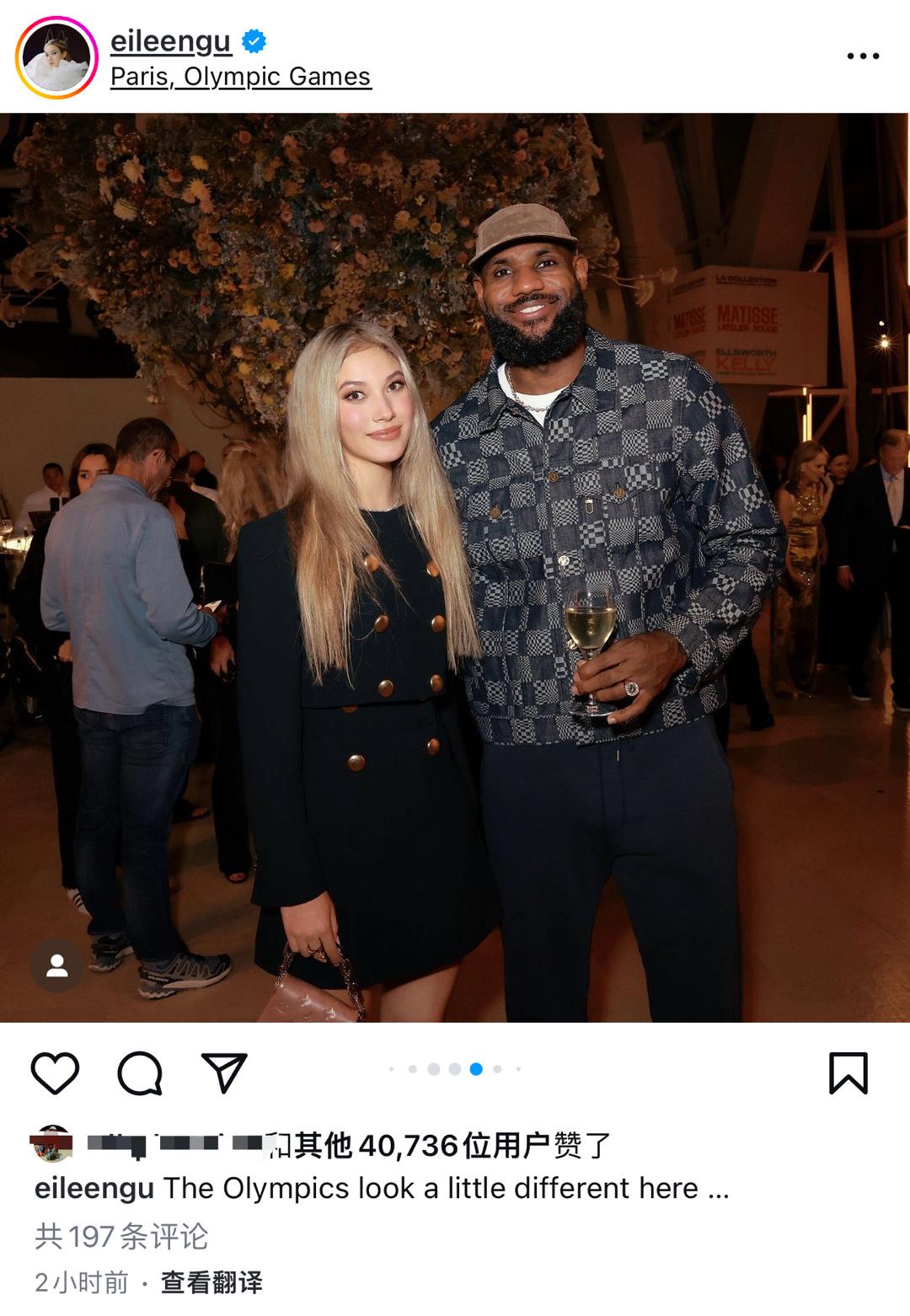The image size is (910, 1316).
Task: View all 197 comments
Action: [x=121, y=1236]
